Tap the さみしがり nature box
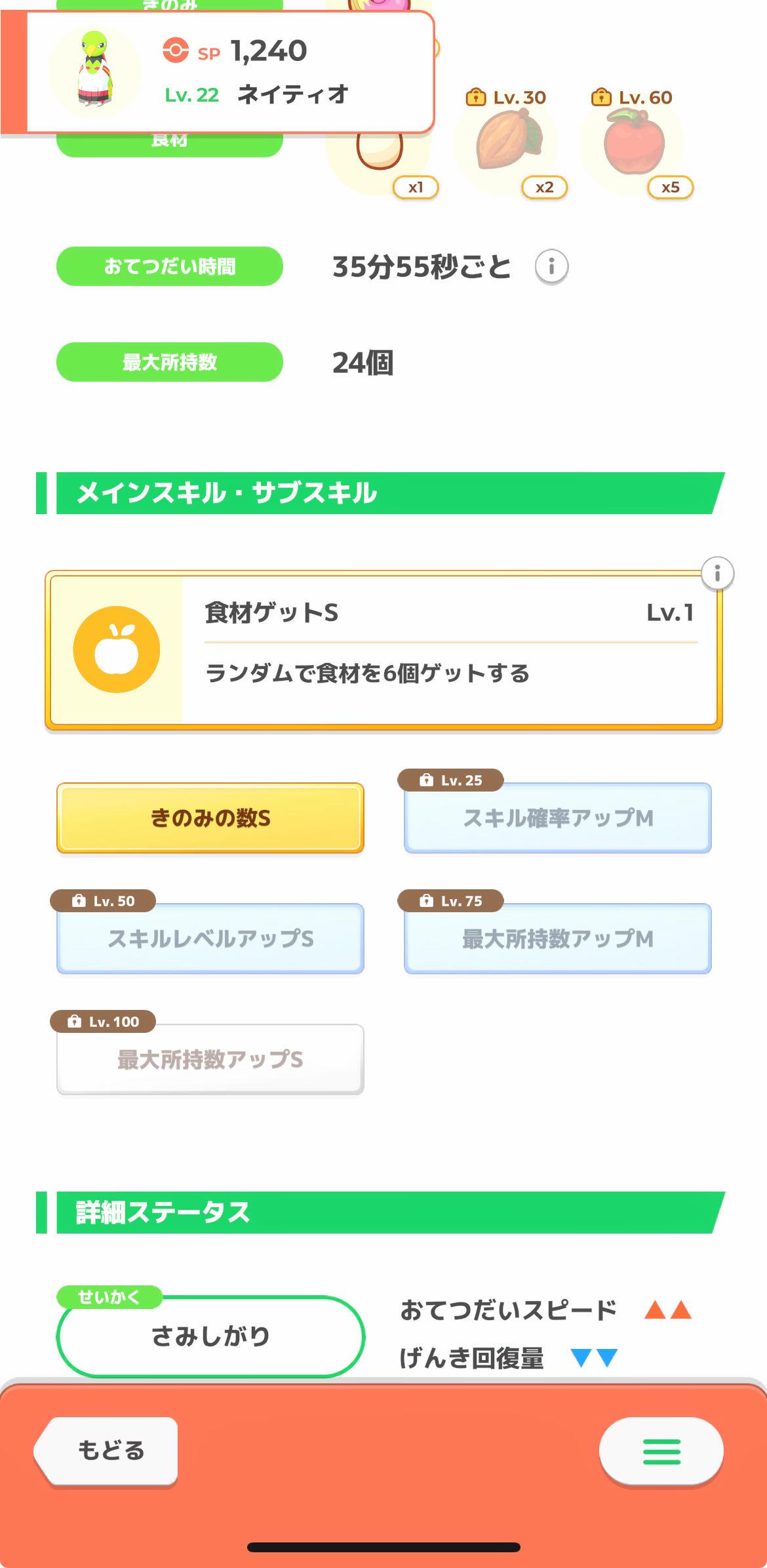 tap(210, 1336)
